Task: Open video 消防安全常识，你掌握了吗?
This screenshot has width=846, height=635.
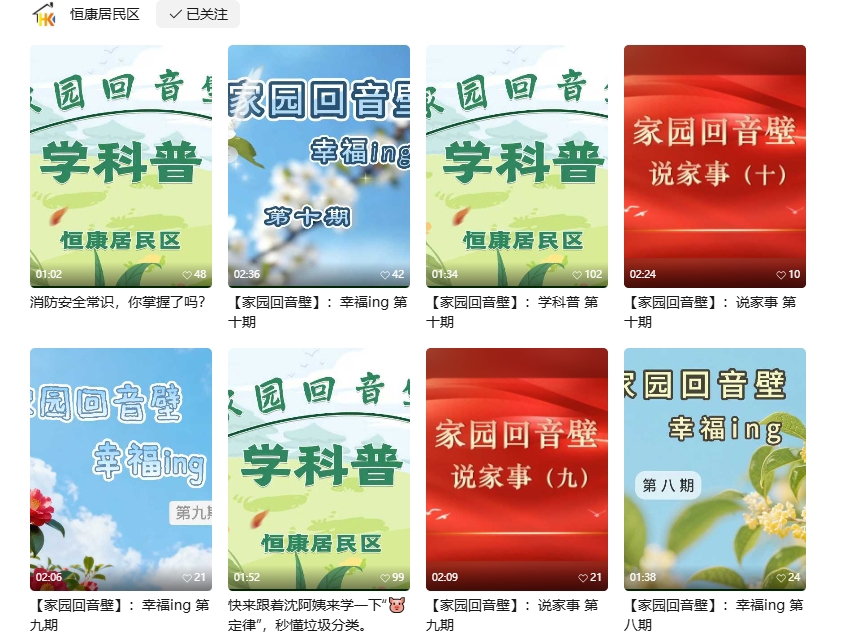Action: coord(121,166)
